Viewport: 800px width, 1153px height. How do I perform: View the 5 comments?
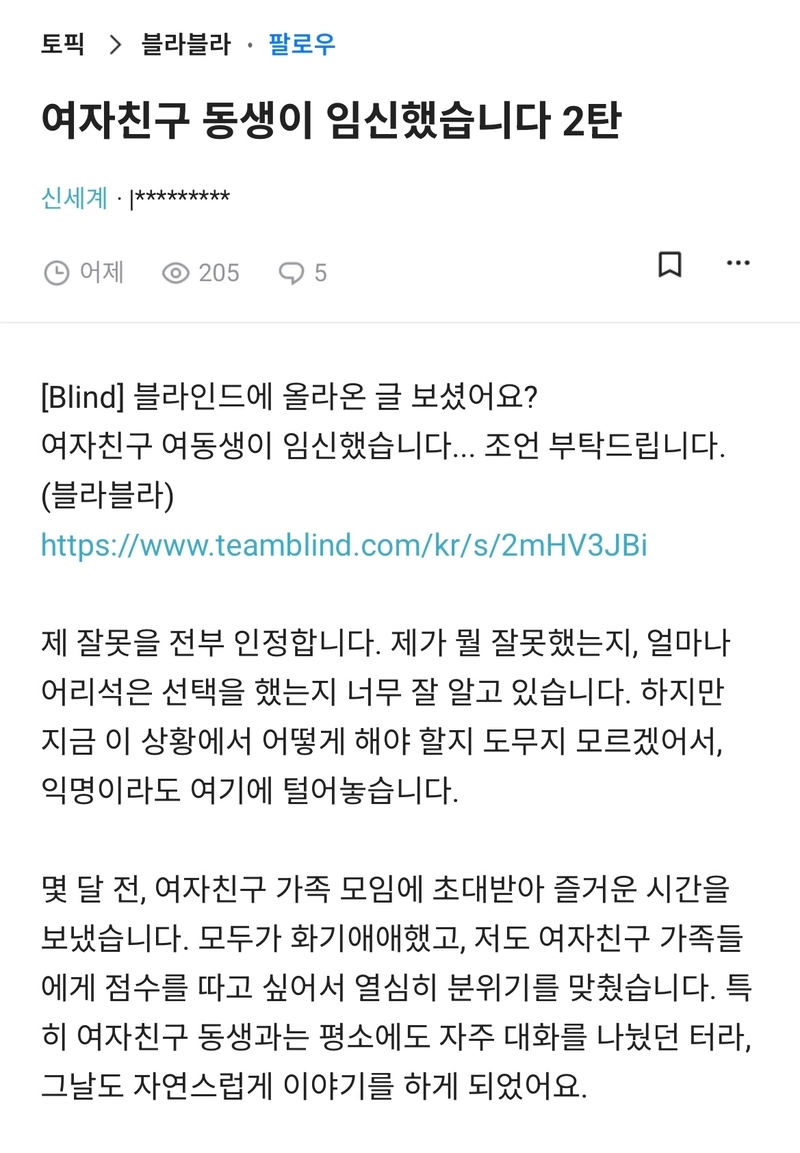[303, 273]
